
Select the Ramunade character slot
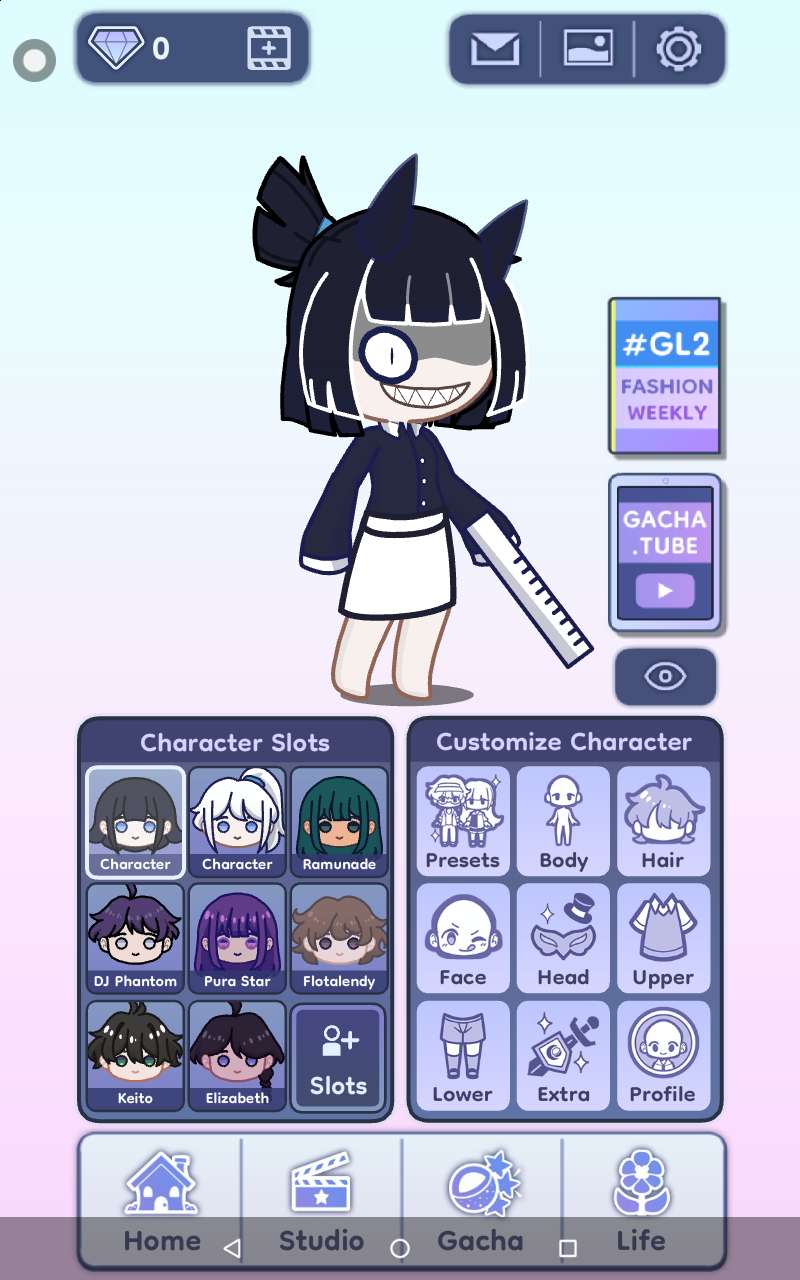[339, 821]
